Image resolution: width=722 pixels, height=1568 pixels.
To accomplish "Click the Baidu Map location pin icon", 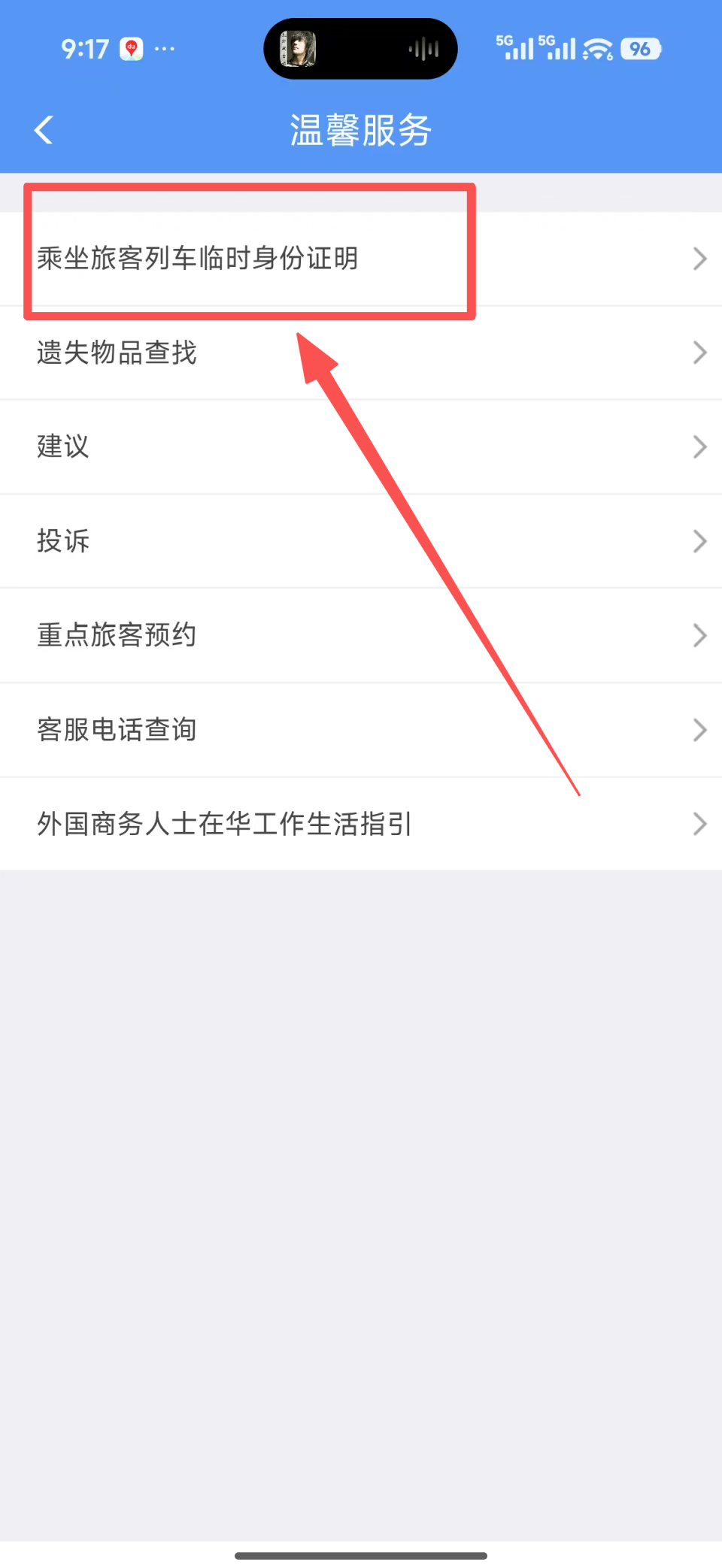I will click(x=131, y=48).
